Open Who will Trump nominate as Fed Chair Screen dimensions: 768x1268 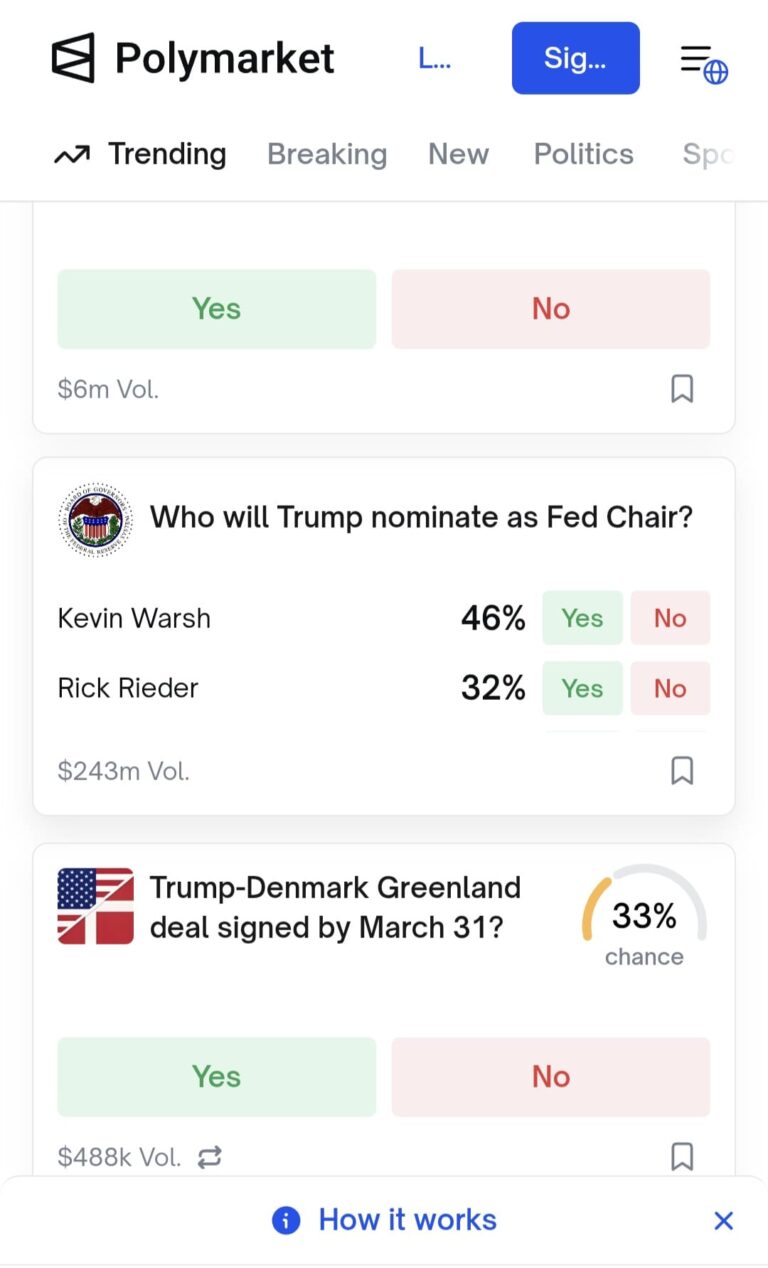(x=420, y=517)
